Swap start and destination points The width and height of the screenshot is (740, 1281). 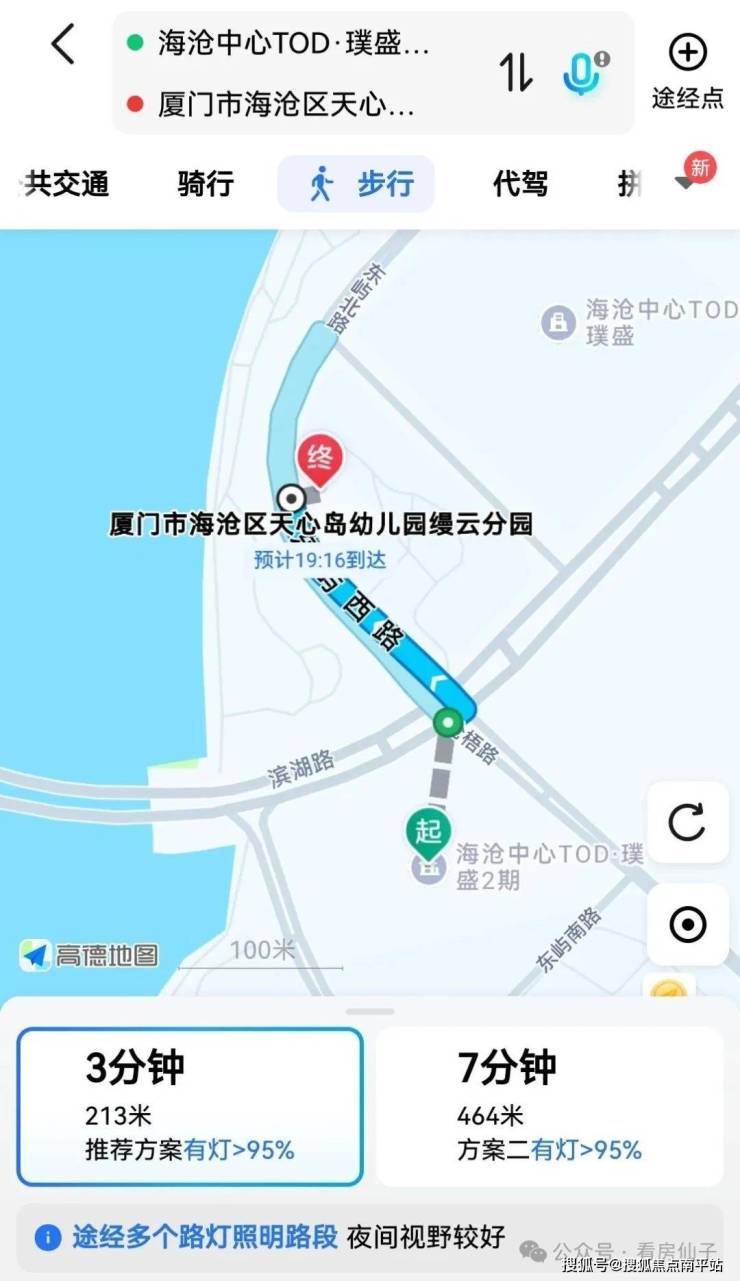516,72
